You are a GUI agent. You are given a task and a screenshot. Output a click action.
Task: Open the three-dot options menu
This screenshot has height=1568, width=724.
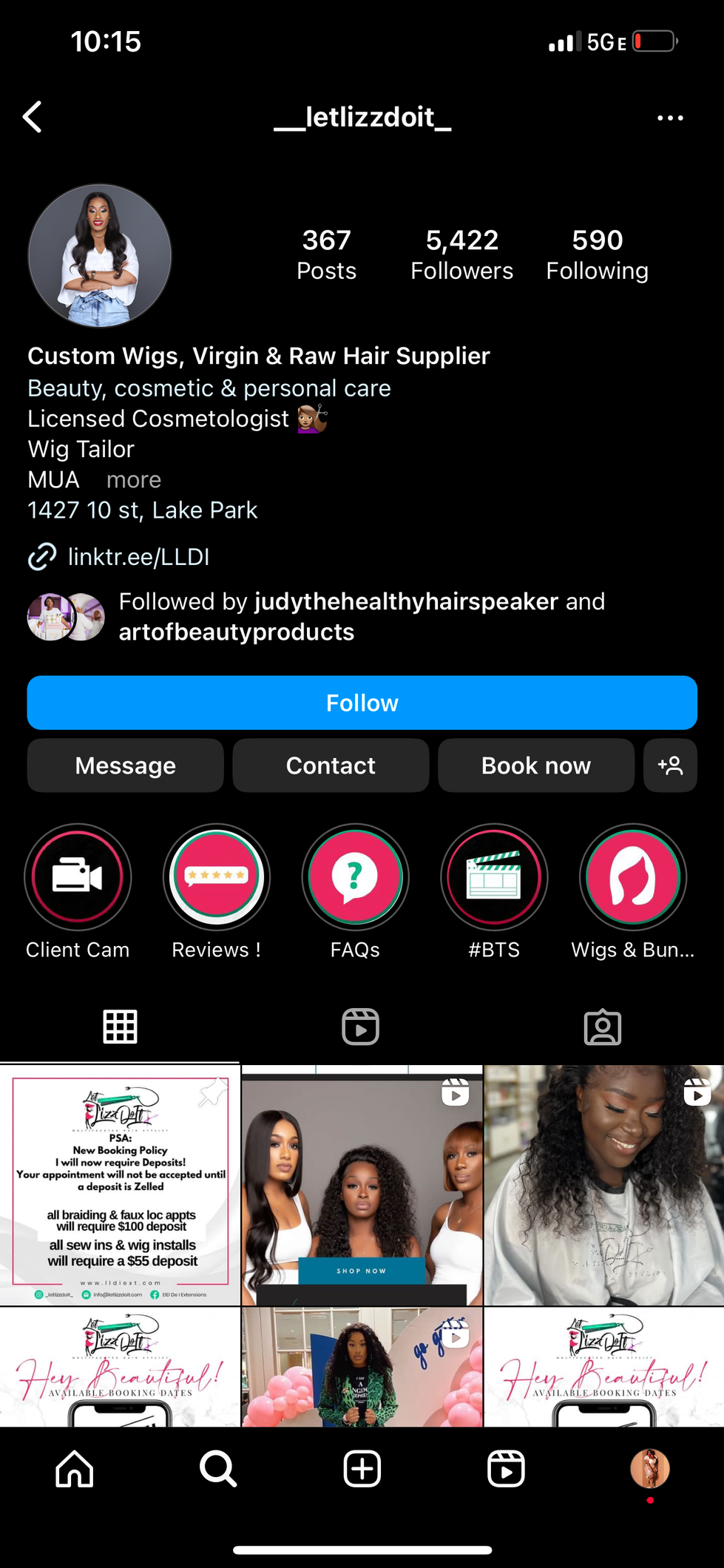point(670,118)
